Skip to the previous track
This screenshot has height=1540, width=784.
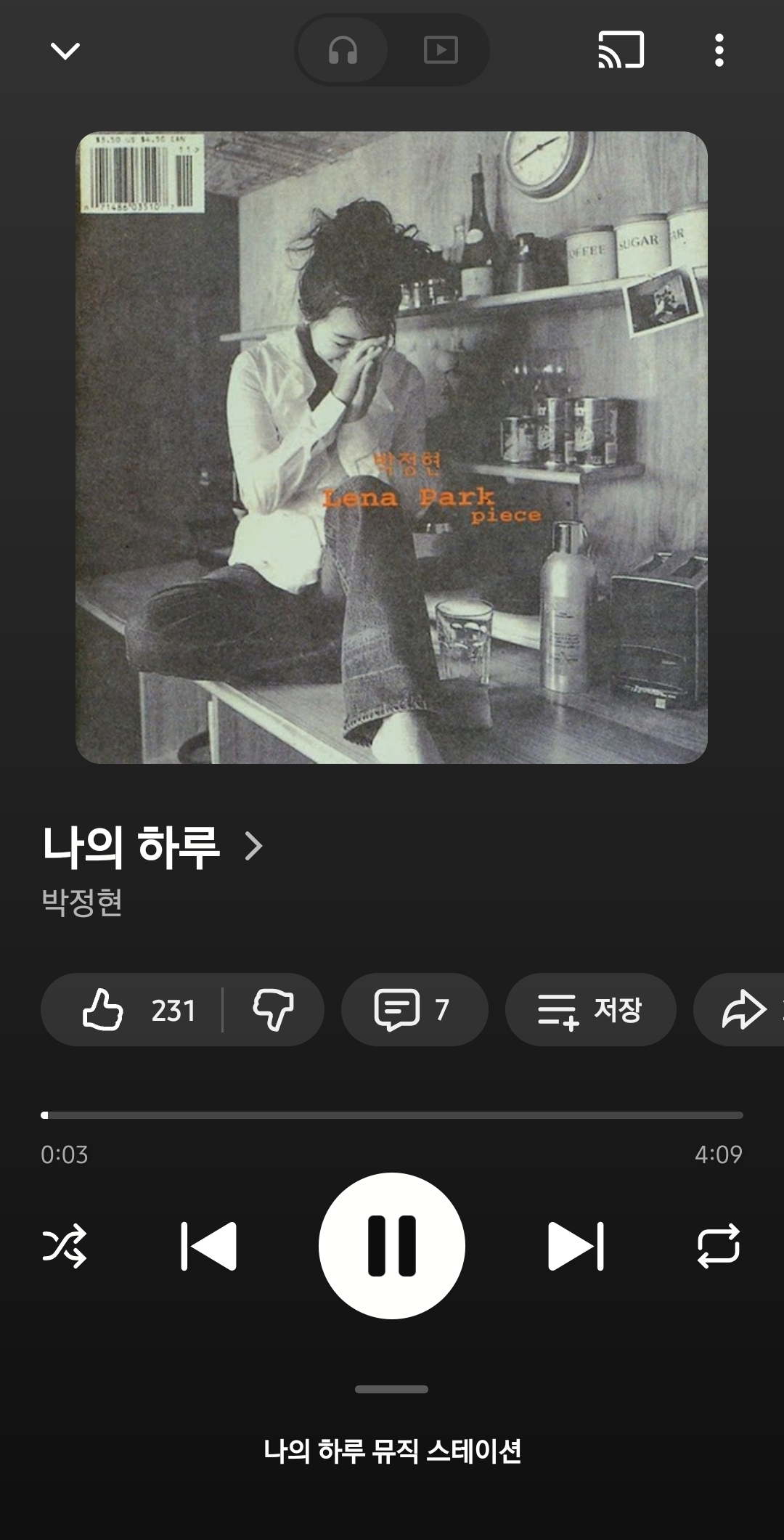pos(208,1246)
